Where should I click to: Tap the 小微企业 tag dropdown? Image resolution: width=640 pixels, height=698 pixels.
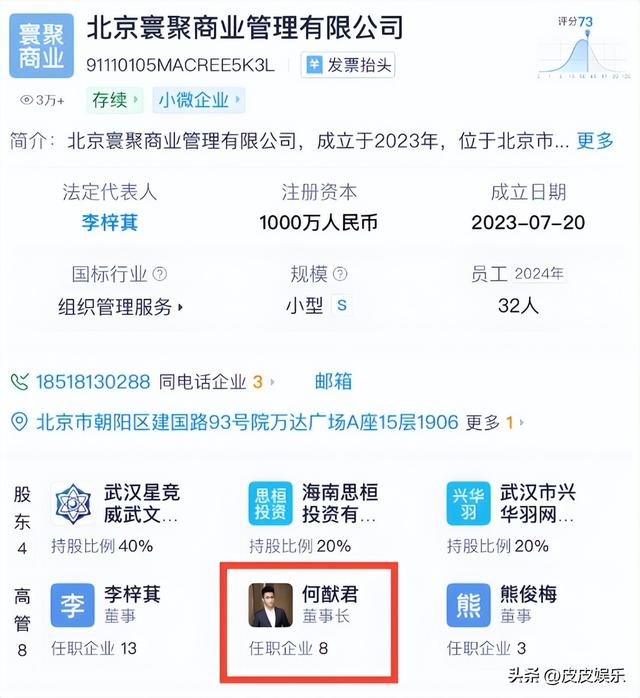pos(198,100)
